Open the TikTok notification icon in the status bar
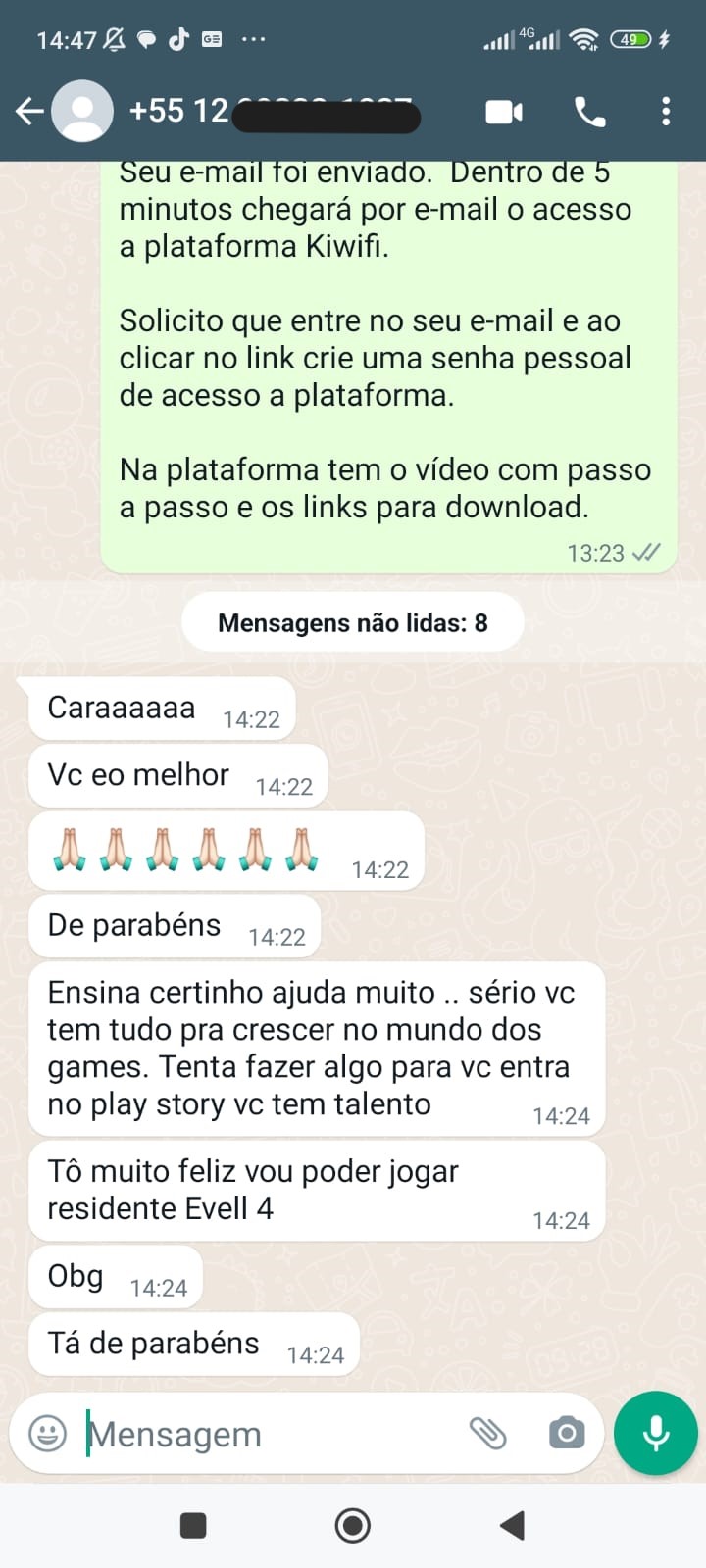The height and width of the screenshot is (1568, 706). click(178, 40)
